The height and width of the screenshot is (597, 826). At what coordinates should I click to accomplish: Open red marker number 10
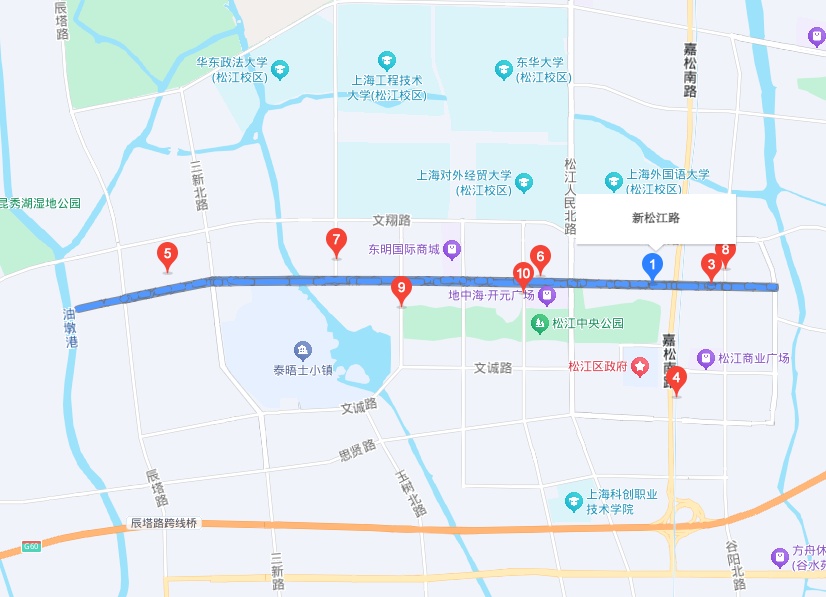(x=522, y=273)
